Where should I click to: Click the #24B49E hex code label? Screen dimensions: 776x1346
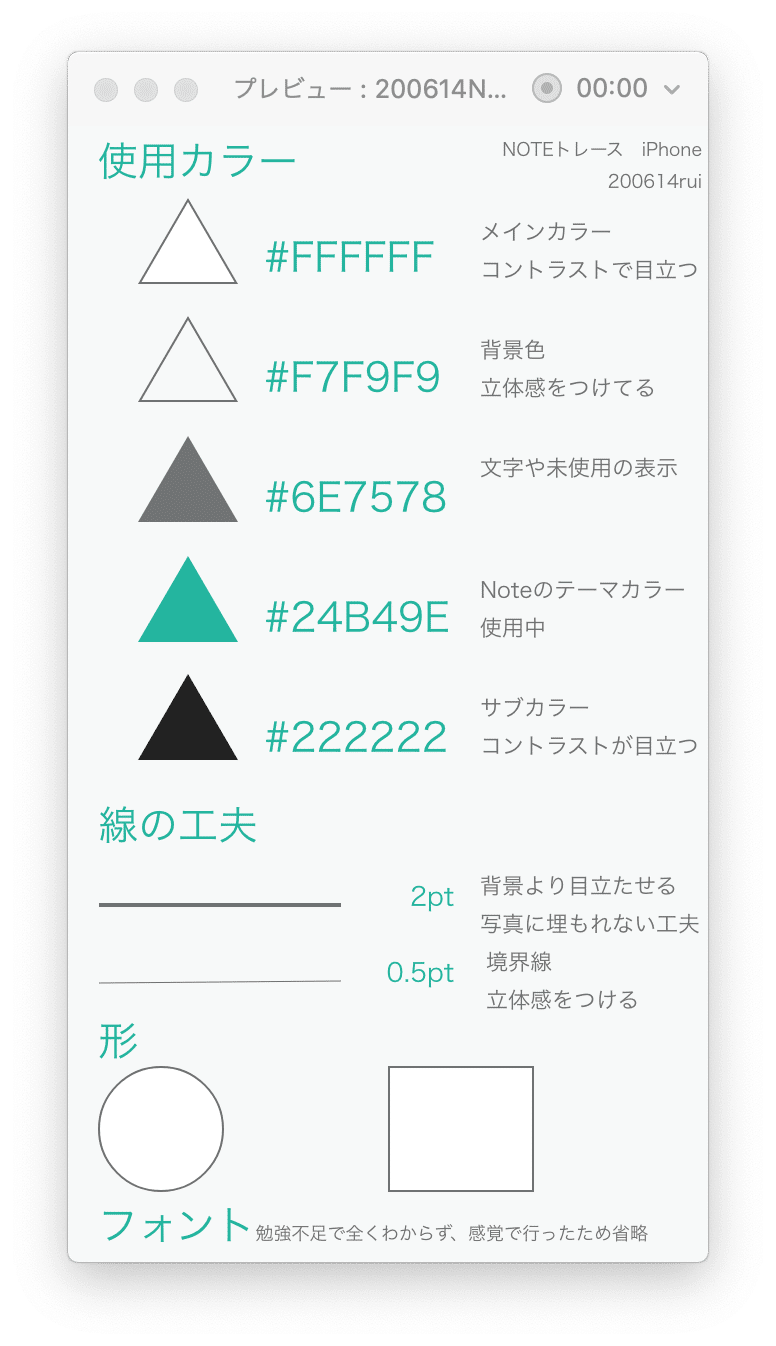[355, 615]
